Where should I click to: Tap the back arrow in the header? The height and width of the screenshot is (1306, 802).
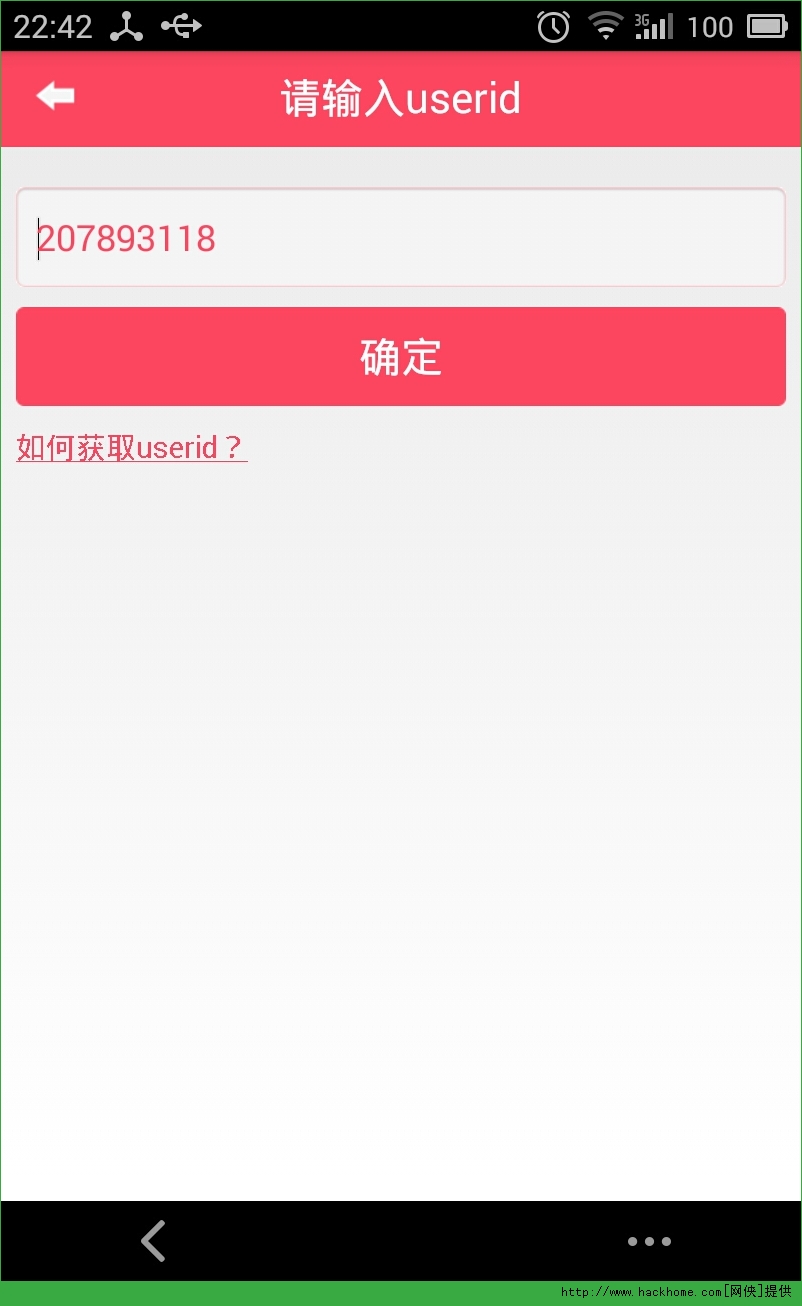[x=56, y=96]
